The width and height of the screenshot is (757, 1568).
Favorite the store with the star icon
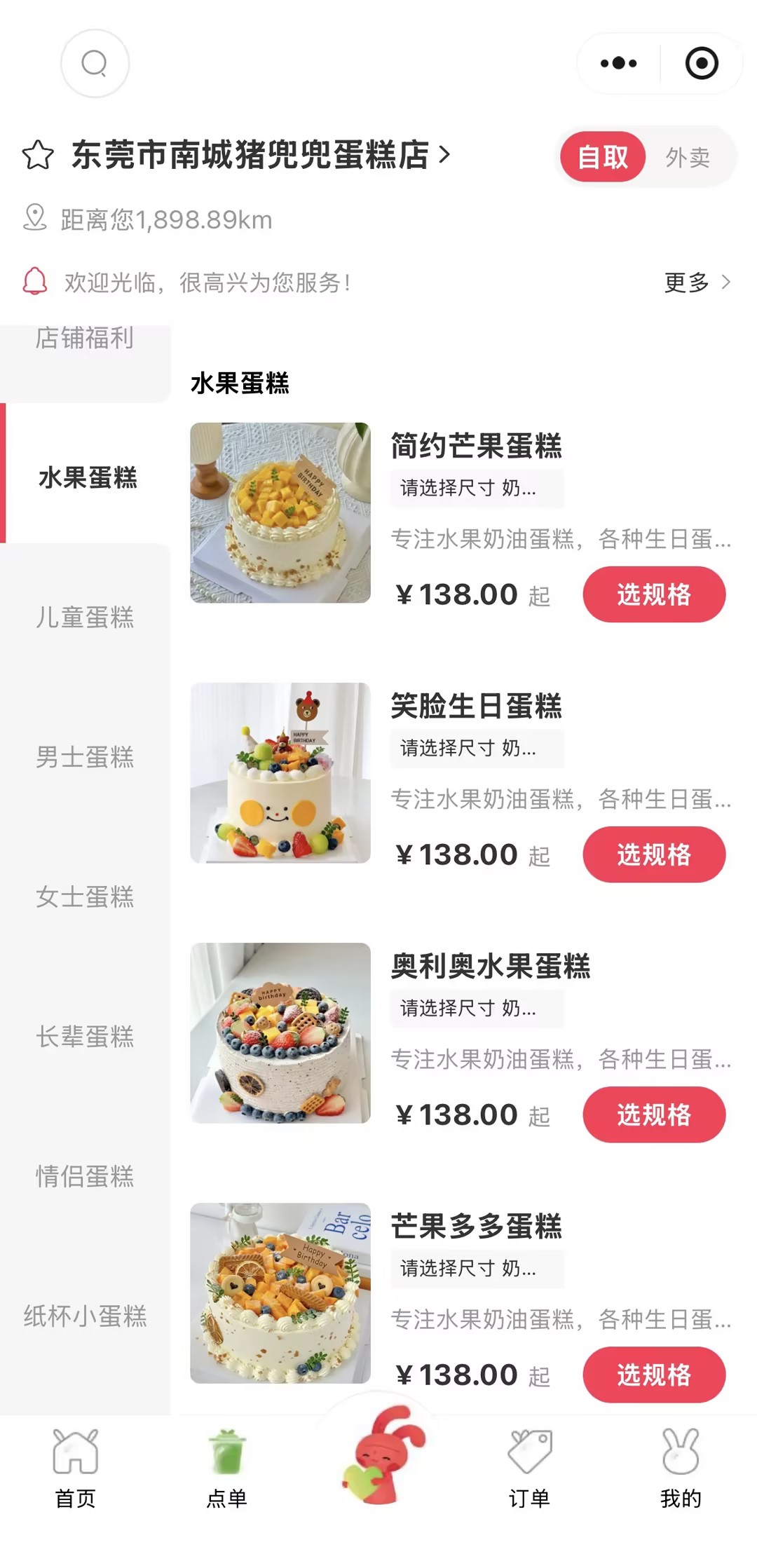click(38, 155)
